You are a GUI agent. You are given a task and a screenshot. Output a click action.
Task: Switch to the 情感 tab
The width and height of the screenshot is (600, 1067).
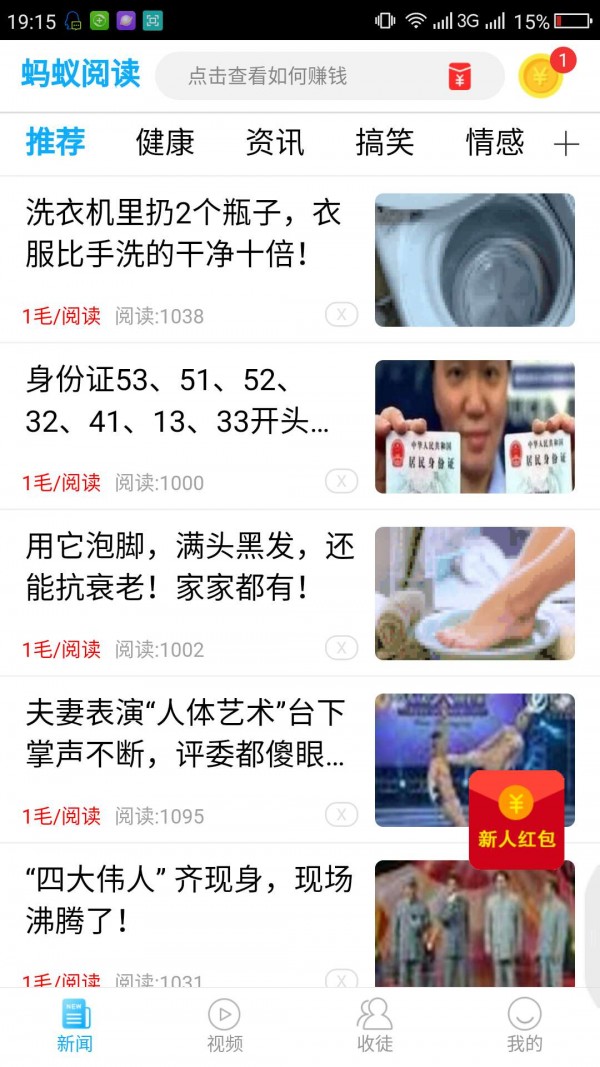point(495,142)
